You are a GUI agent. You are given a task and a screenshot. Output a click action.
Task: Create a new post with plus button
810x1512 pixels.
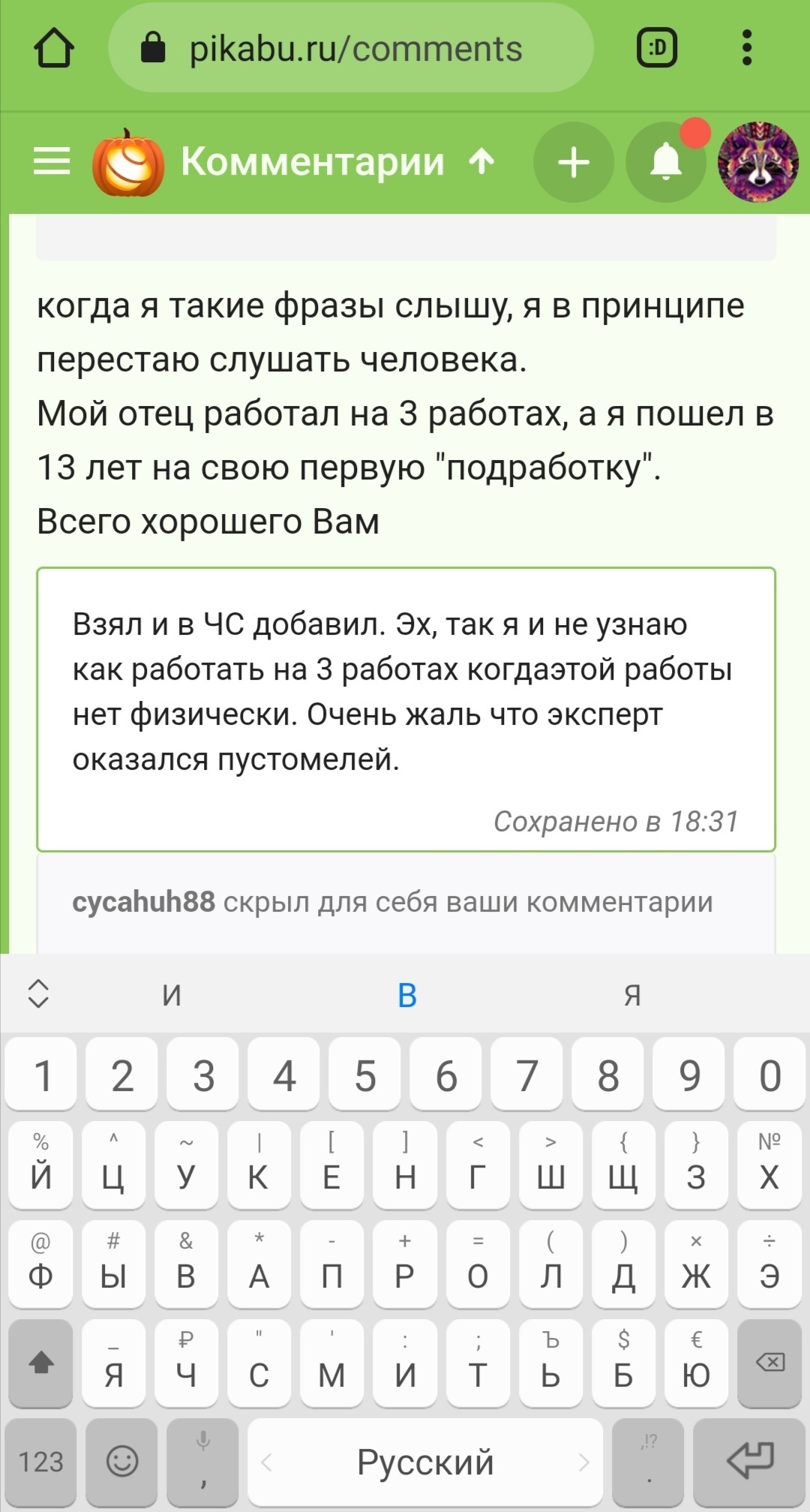(574, 162)
